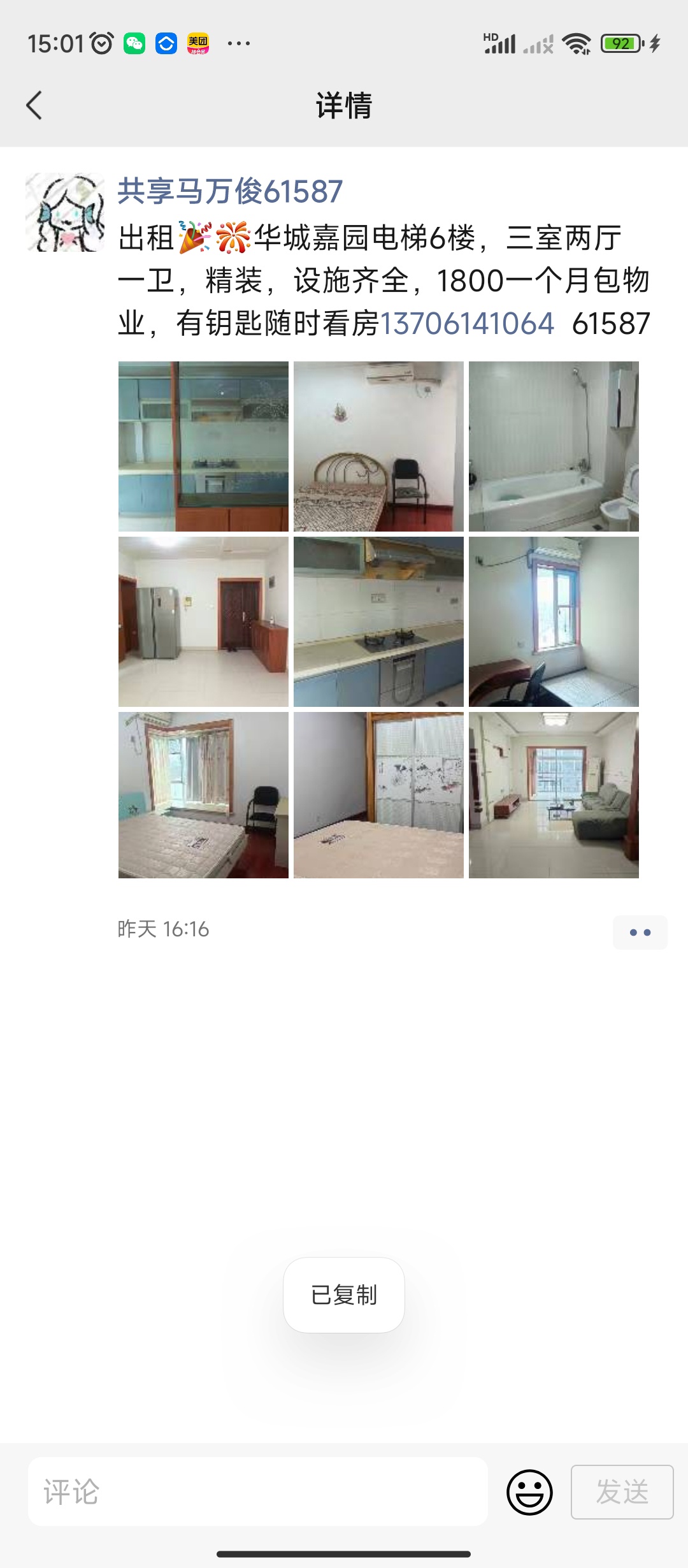The image size is (688, 1568).
Task: View the bathtub bathroom photo
Action: [554, 446]
